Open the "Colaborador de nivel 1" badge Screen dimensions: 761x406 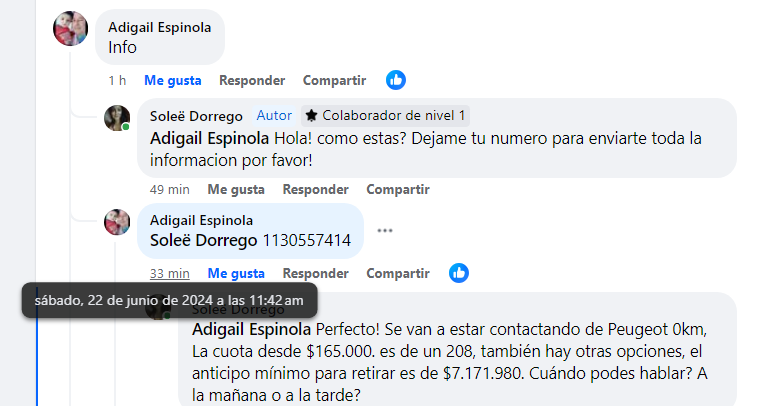point(386,116)
